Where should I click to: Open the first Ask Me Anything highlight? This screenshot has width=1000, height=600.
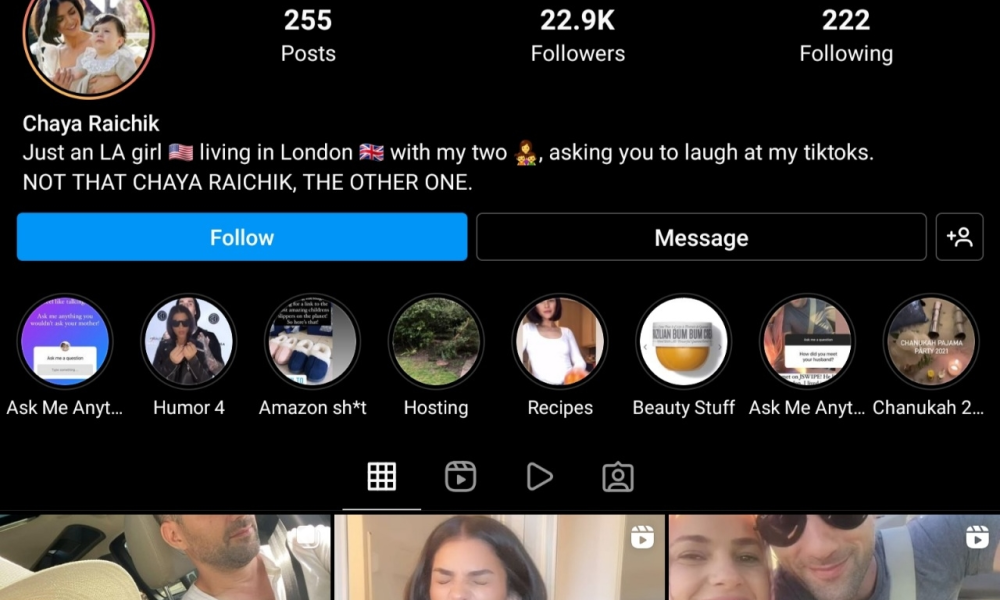pos(65,341)
